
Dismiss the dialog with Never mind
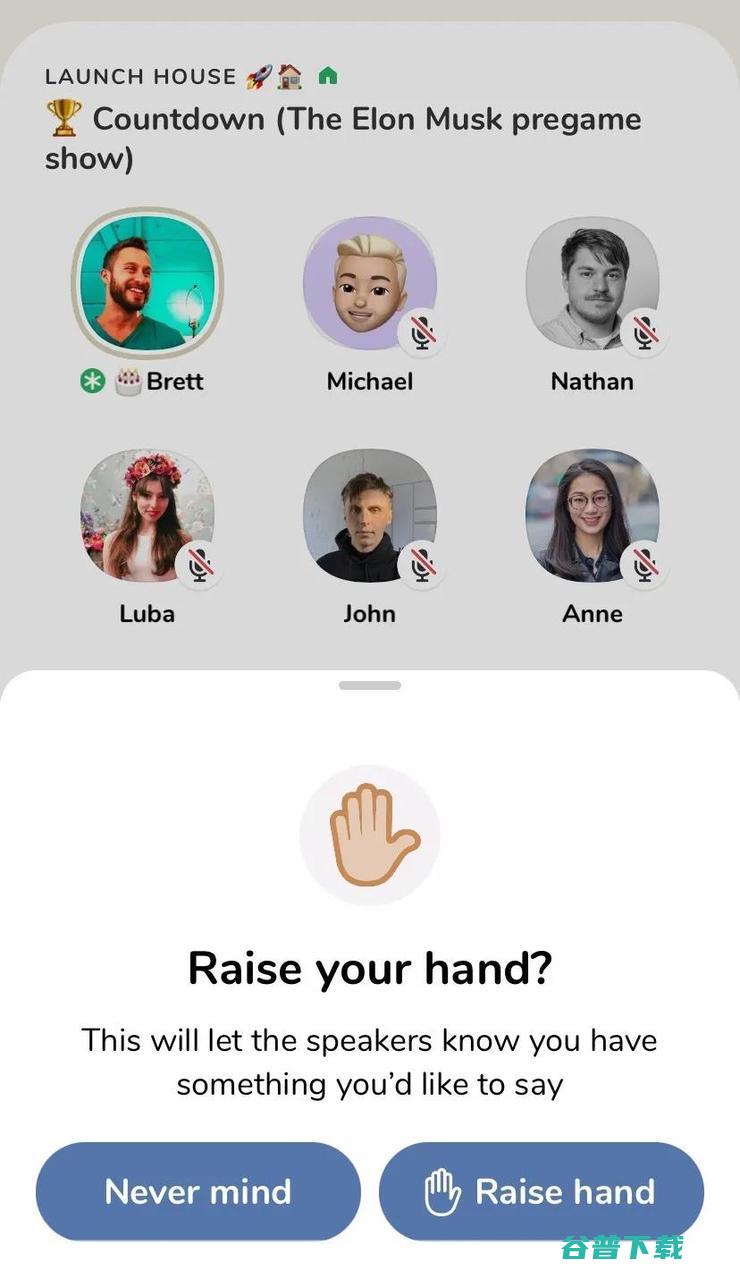tap(198, 1192)
